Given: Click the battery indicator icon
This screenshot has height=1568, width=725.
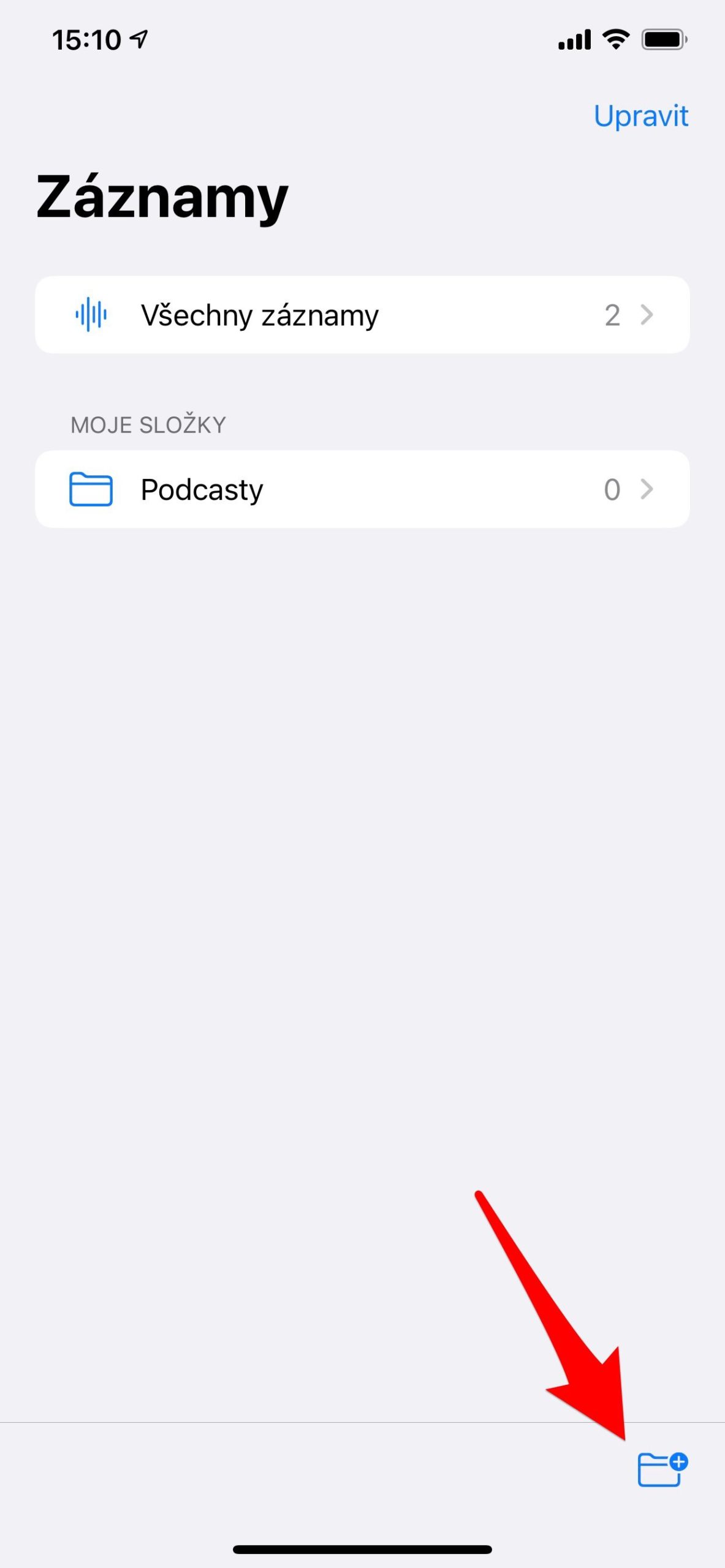Looking at the screenshot, I should [x=665, y=38].
